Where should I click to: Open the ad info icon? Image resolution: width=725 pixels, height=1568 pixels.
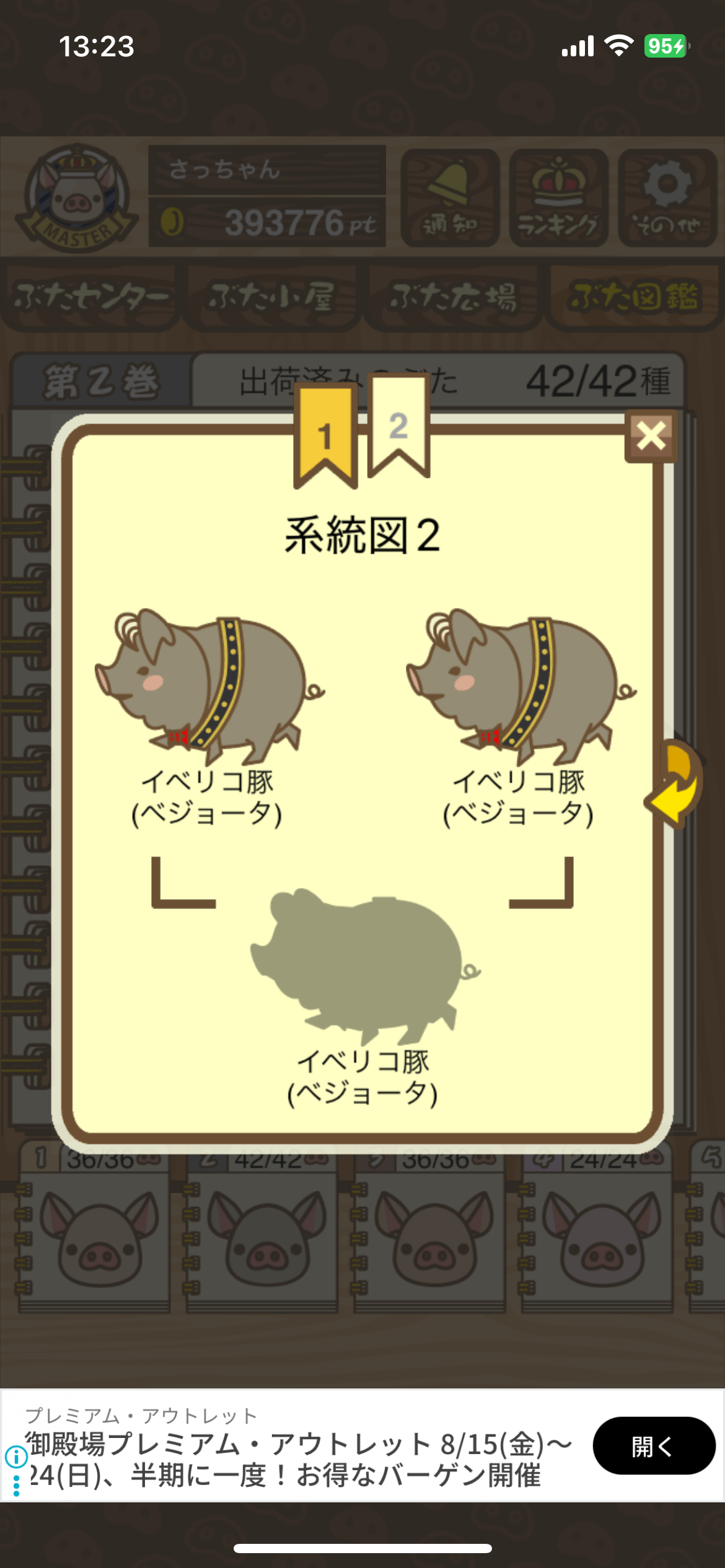coord(15,1457)
